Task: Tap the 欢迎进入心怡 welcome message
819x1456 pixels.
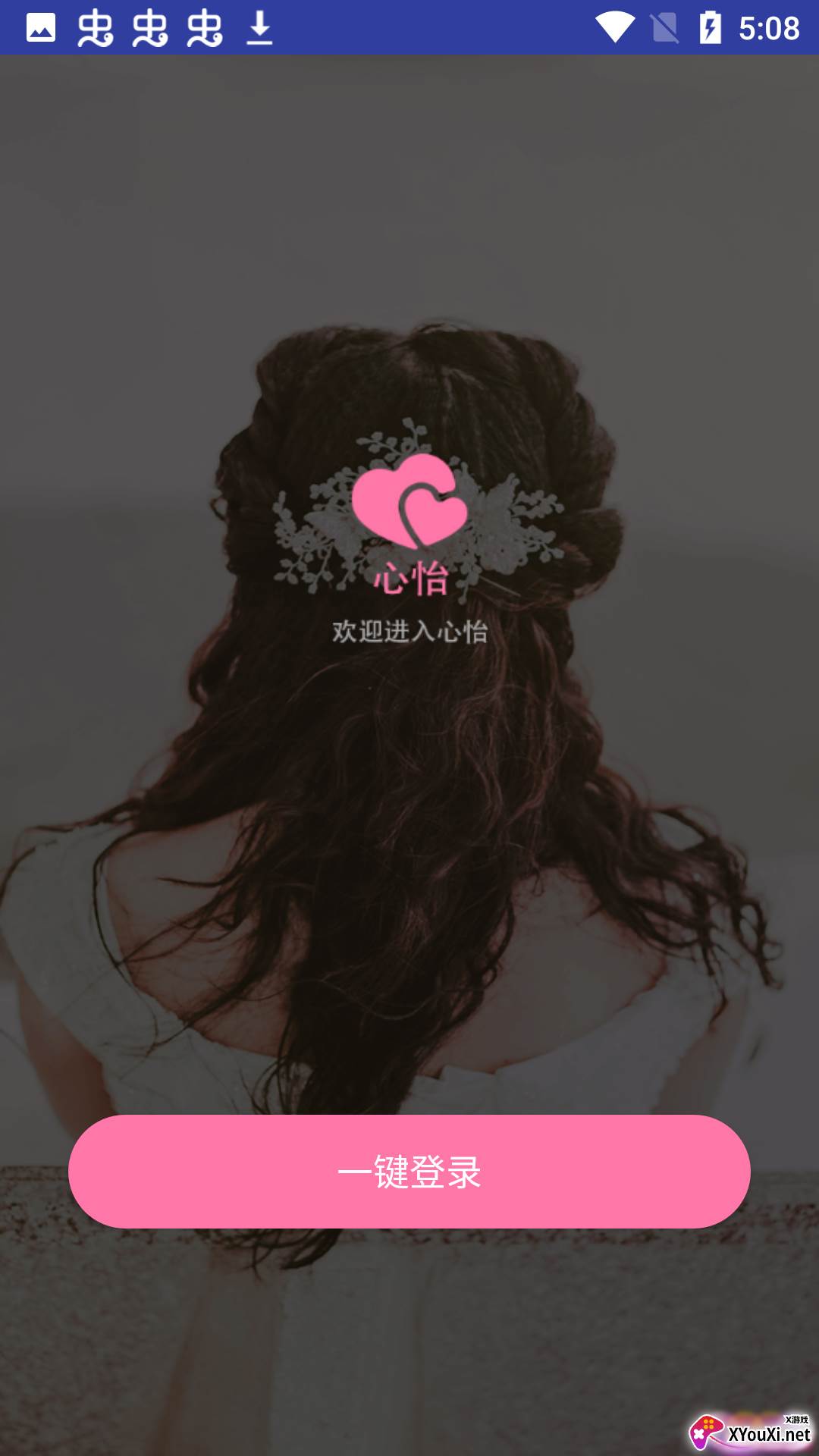Action: [x=409, y=631]
